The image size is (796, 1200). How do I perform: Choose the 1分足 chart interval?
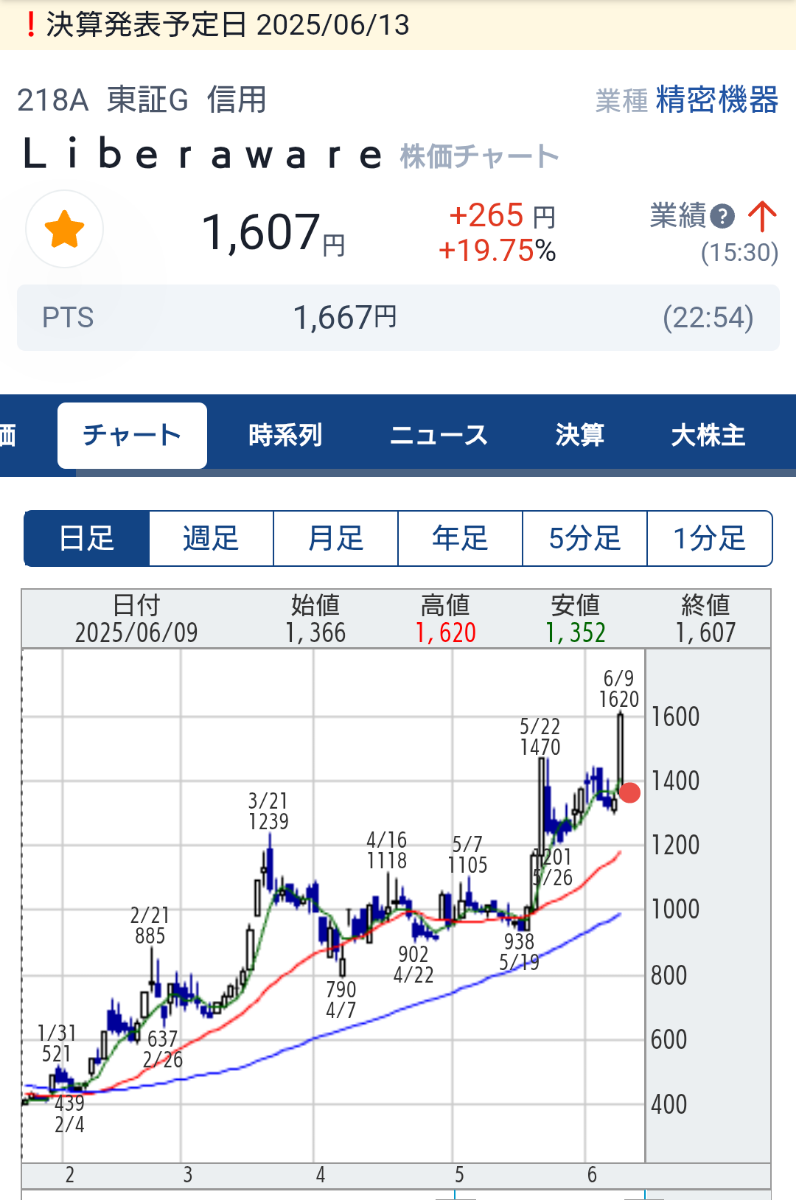(710, 538)
